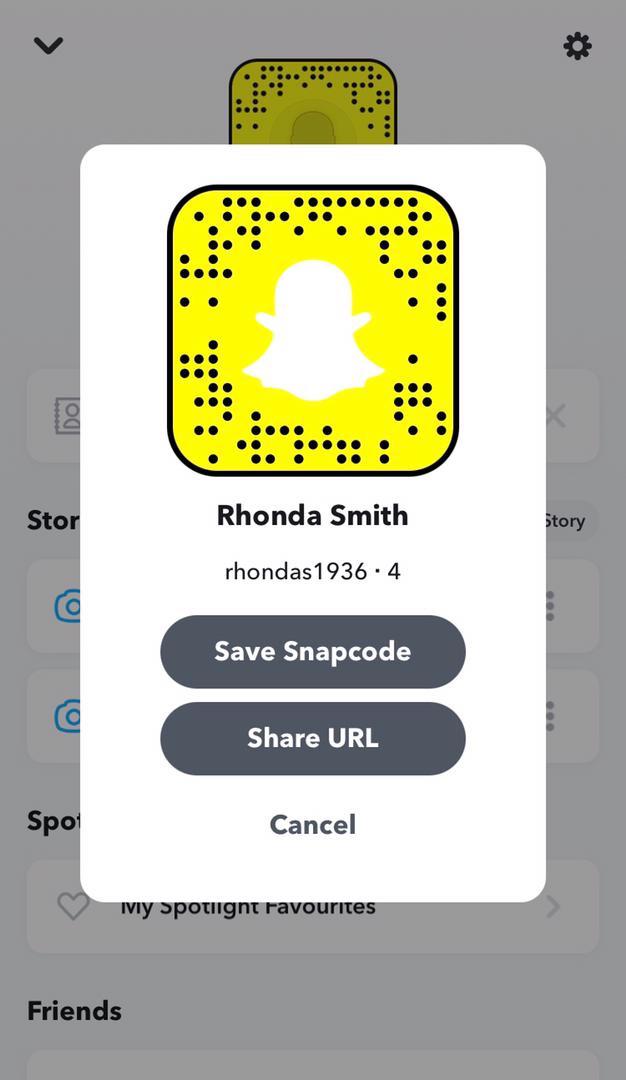Cancel the Snapcode dialog
Image resolution: width=626 pixels, height=1080 pixels.
click(x=312, y=824)
